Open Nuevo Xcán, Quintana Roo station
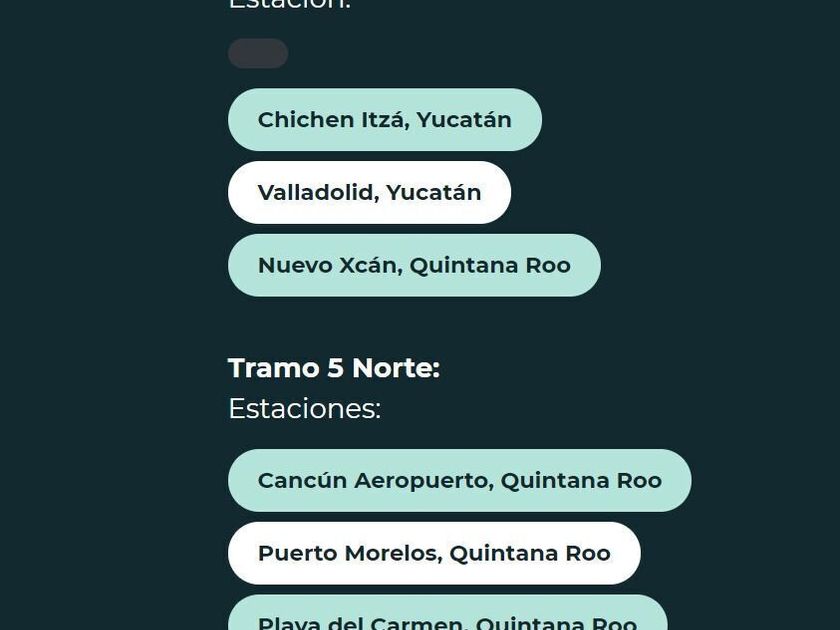The image size is (840, 630). point(414,265)
